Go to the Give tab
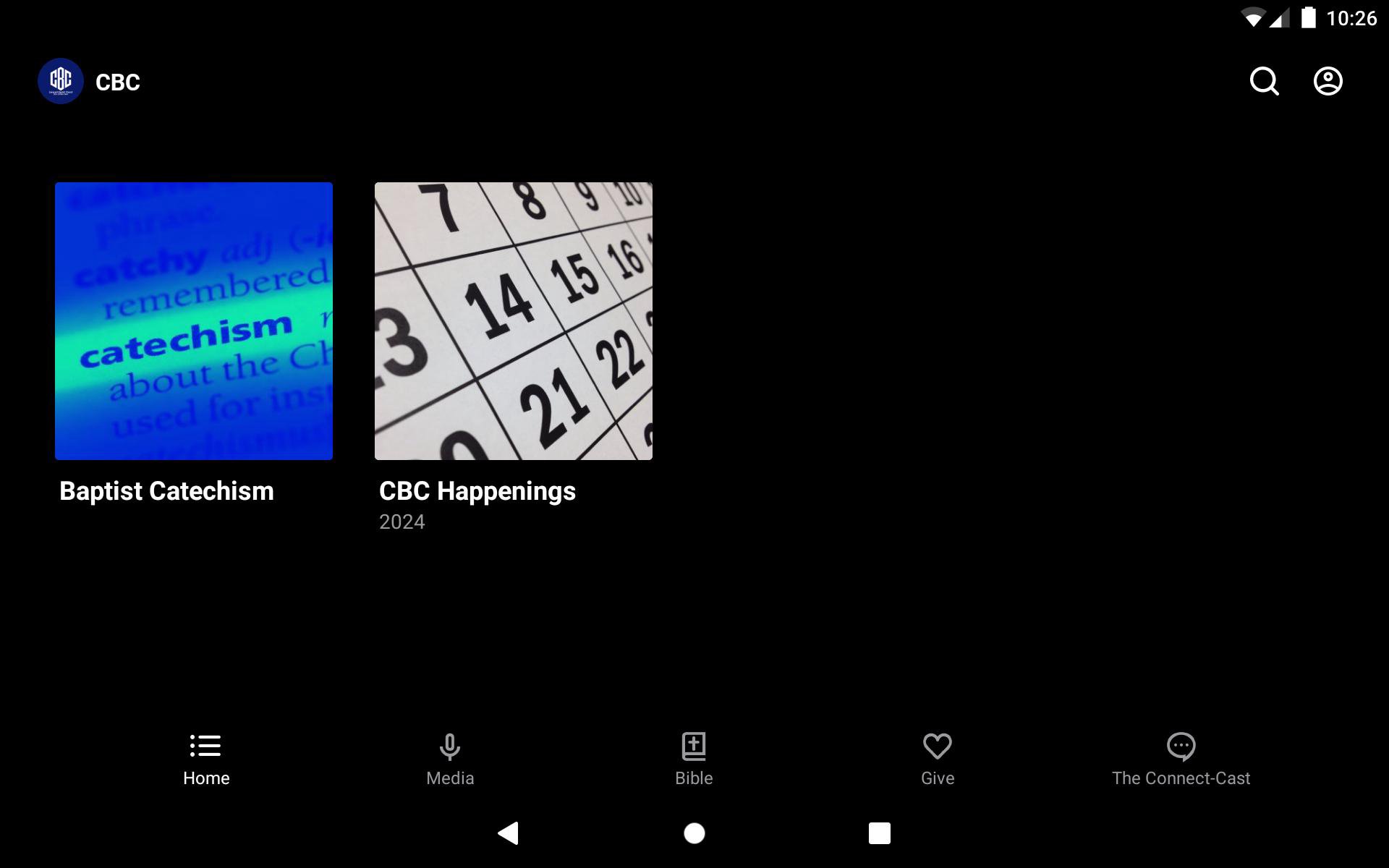The image size is (1389, 868). (x=938, y=759)
